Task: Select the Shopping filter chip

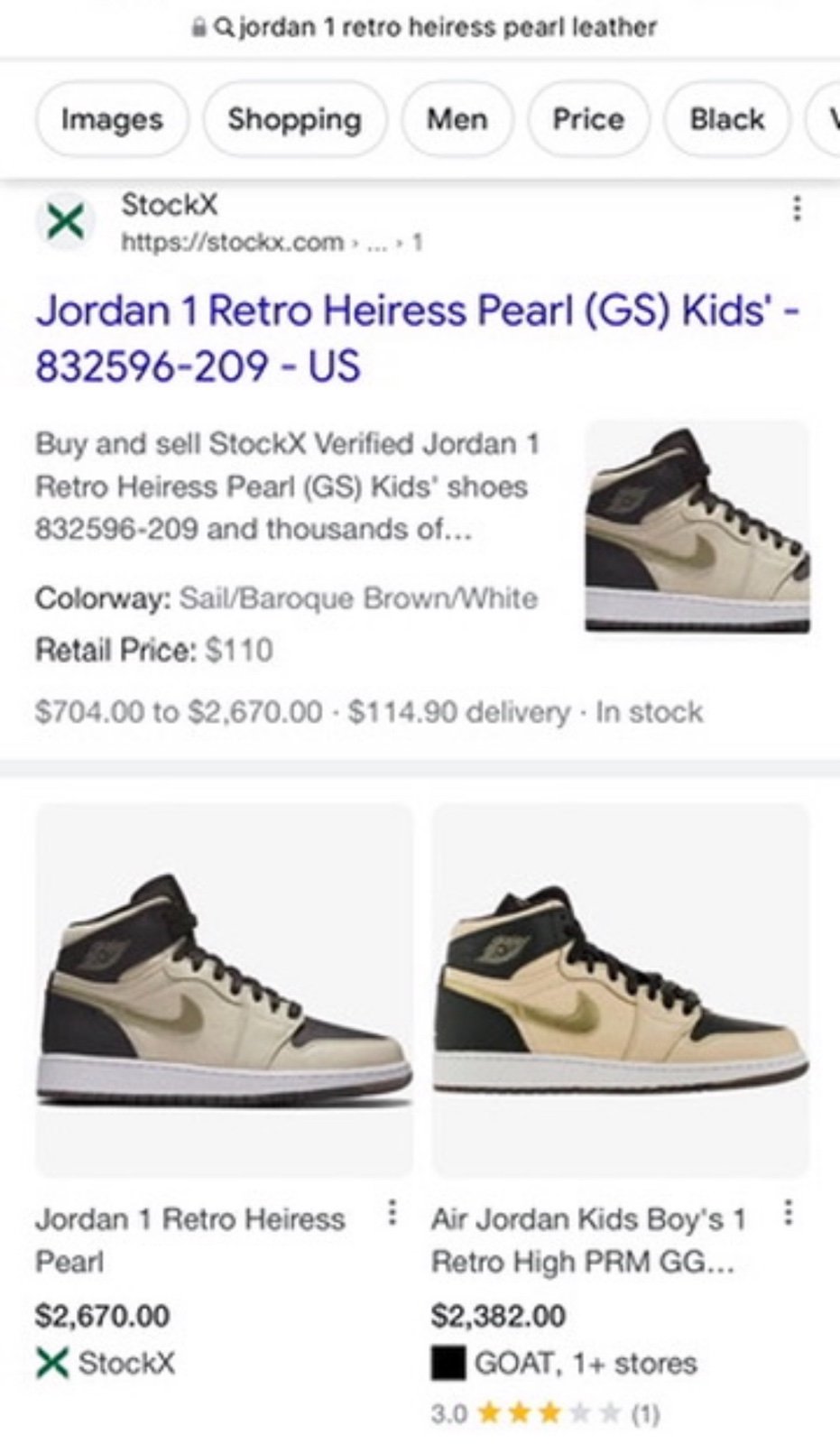Action: coord(294,119)
